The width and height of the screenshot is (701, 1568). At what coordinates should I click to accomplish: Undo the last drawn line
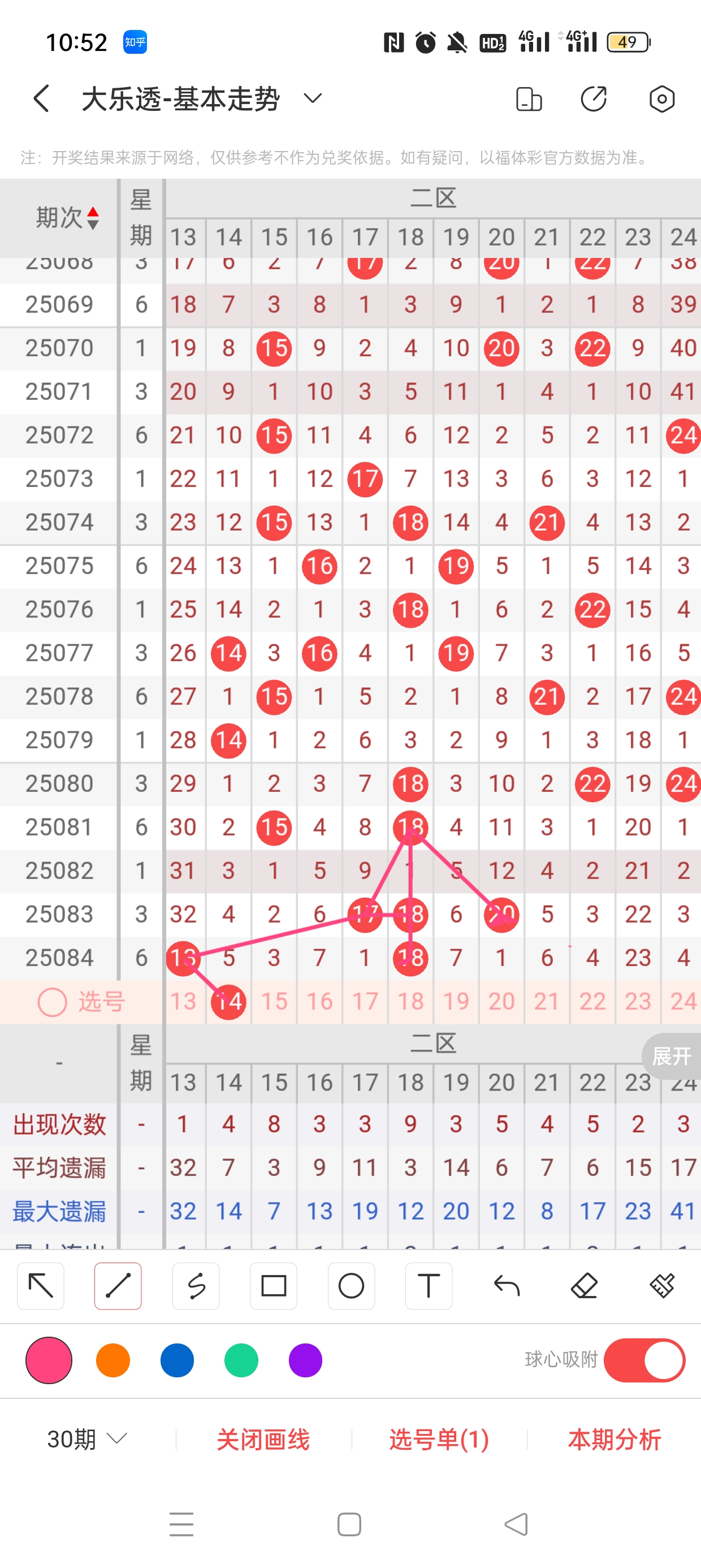pyautogui.click(x=507, y=1286)
